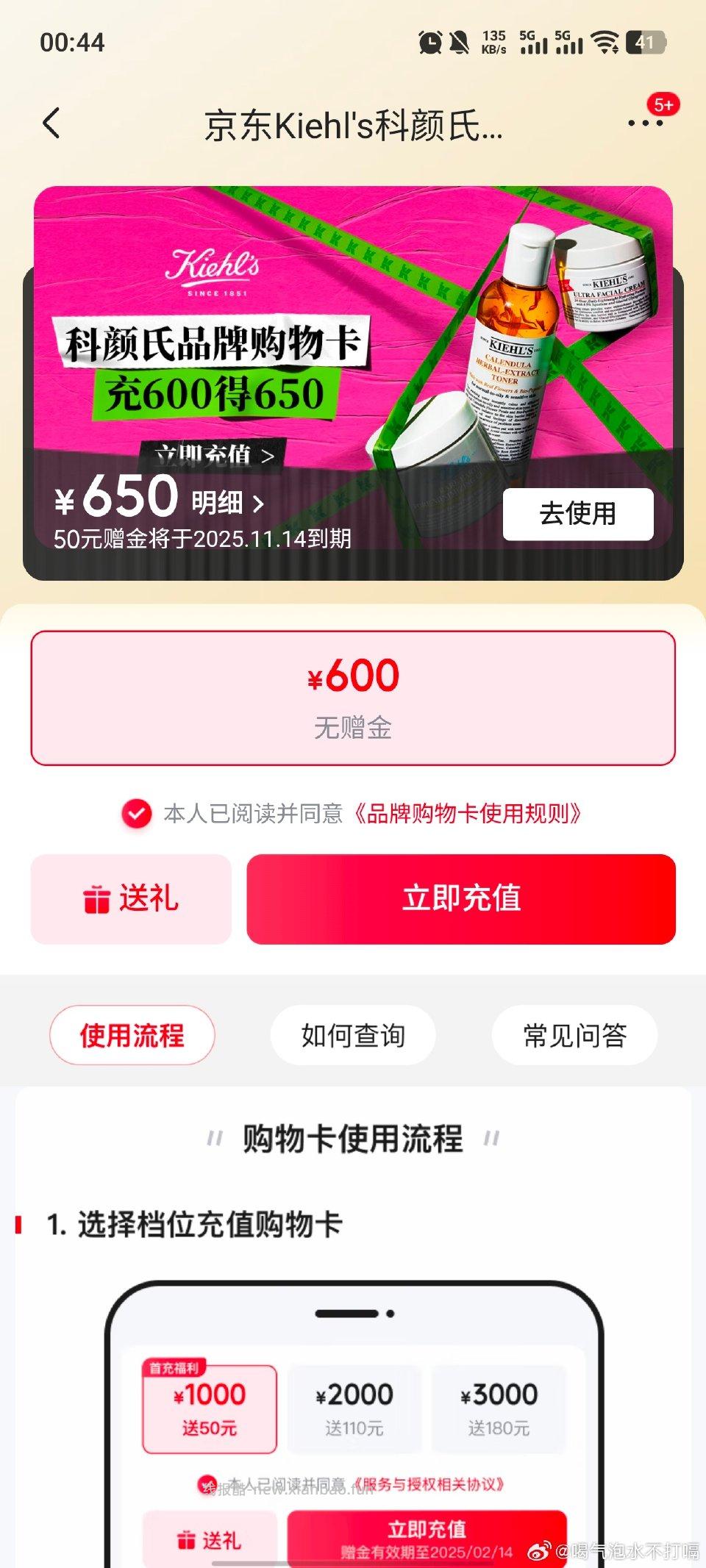This screenshot has height=1568, width=706.
Task: Select the ¥600 无赠金 denomination card
Action: click(353, 698)
